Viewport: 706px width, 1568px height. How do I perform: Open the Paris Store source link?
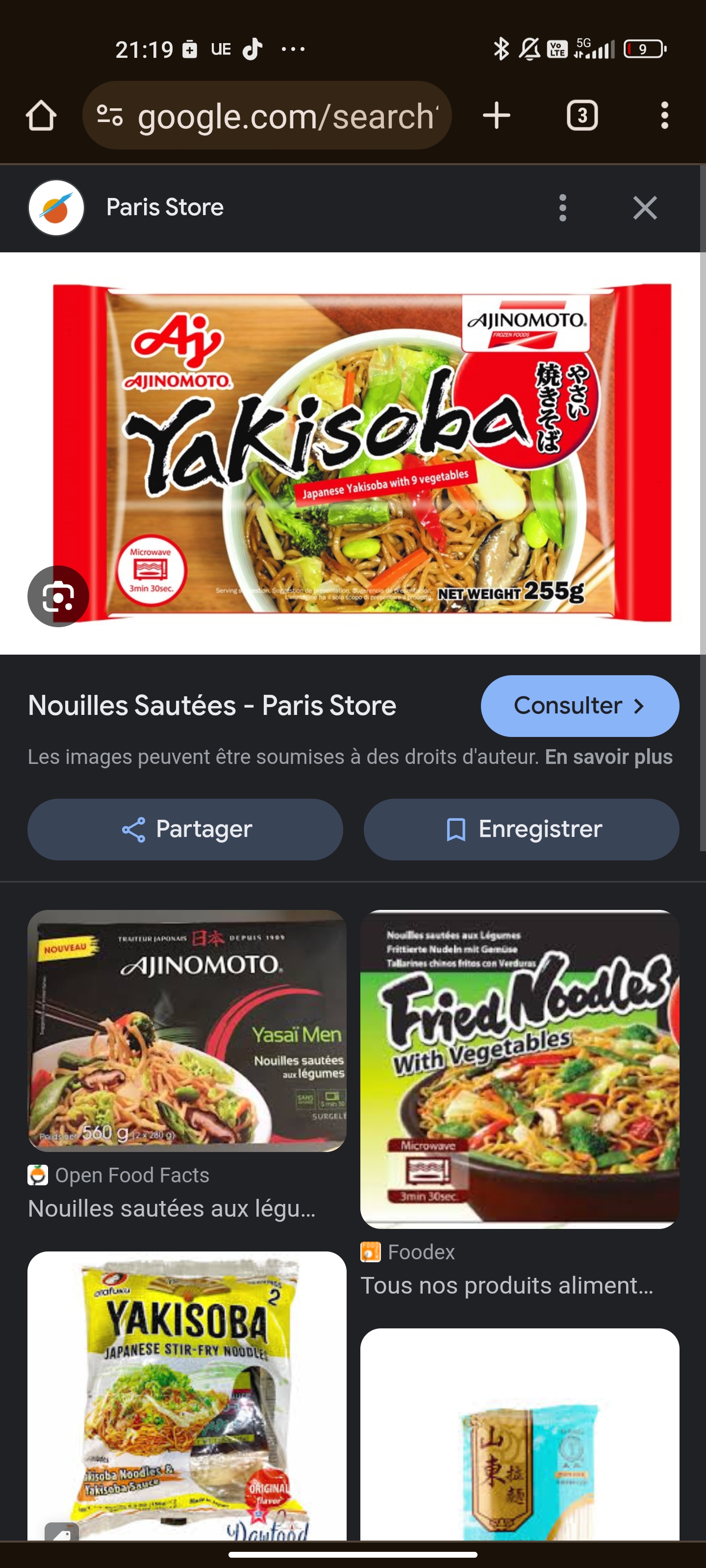(164, 208)
